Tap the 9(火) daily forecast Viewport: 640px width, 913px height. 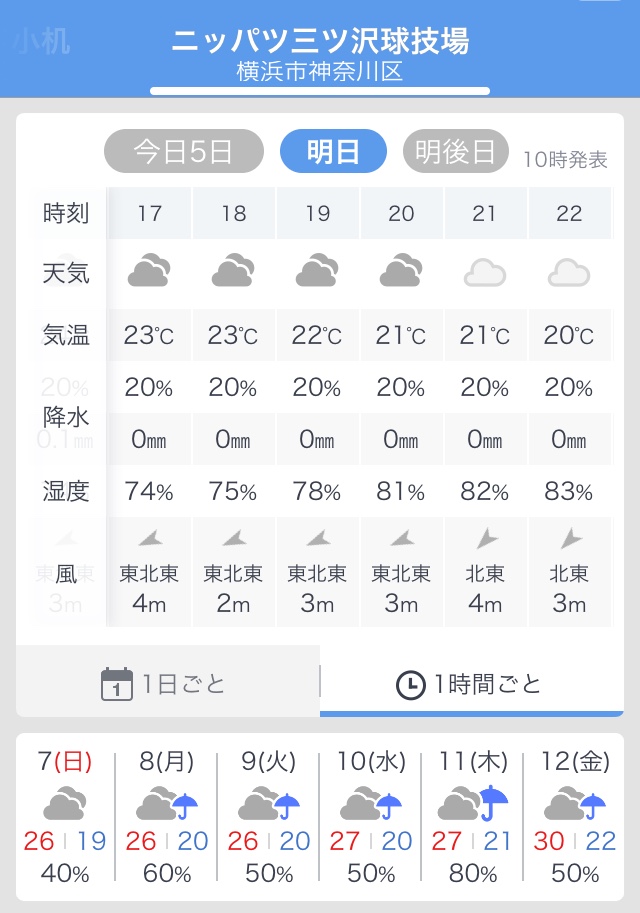tap(269, 816)
